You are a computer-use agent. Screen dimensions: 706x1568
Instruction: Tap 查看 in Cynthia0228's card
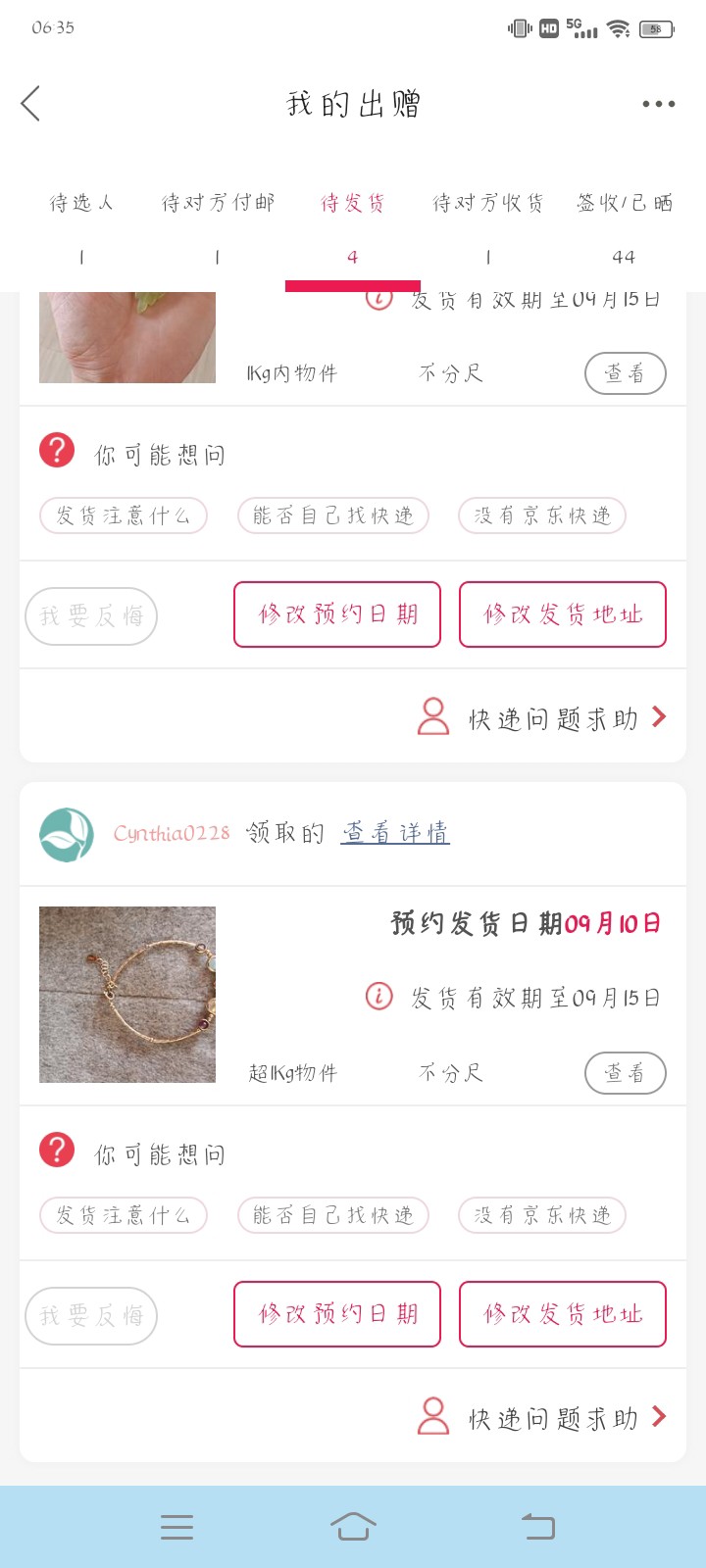[x=625, y=1073]
